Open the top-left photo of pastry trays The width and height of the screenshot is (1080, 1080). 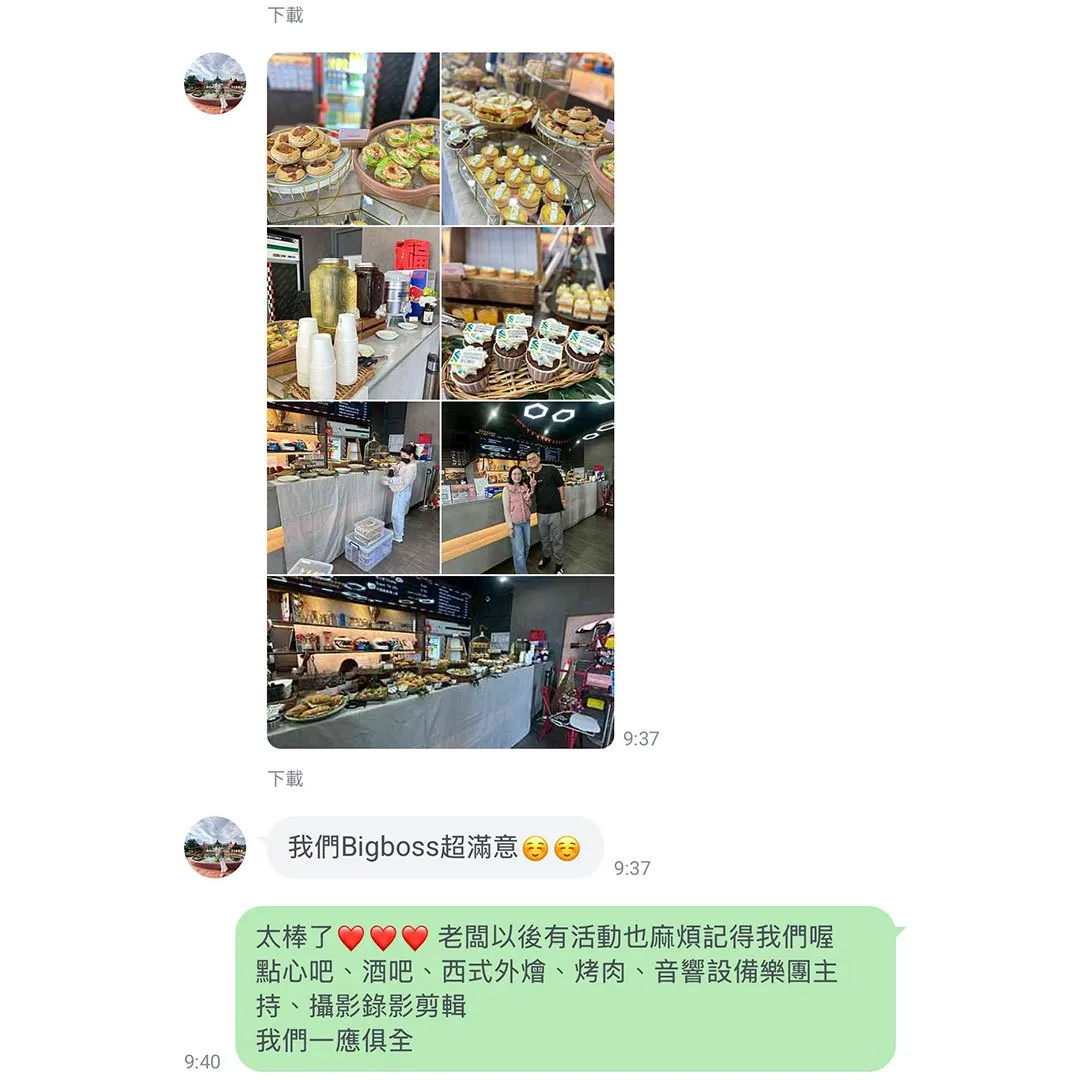pos(353,138)
